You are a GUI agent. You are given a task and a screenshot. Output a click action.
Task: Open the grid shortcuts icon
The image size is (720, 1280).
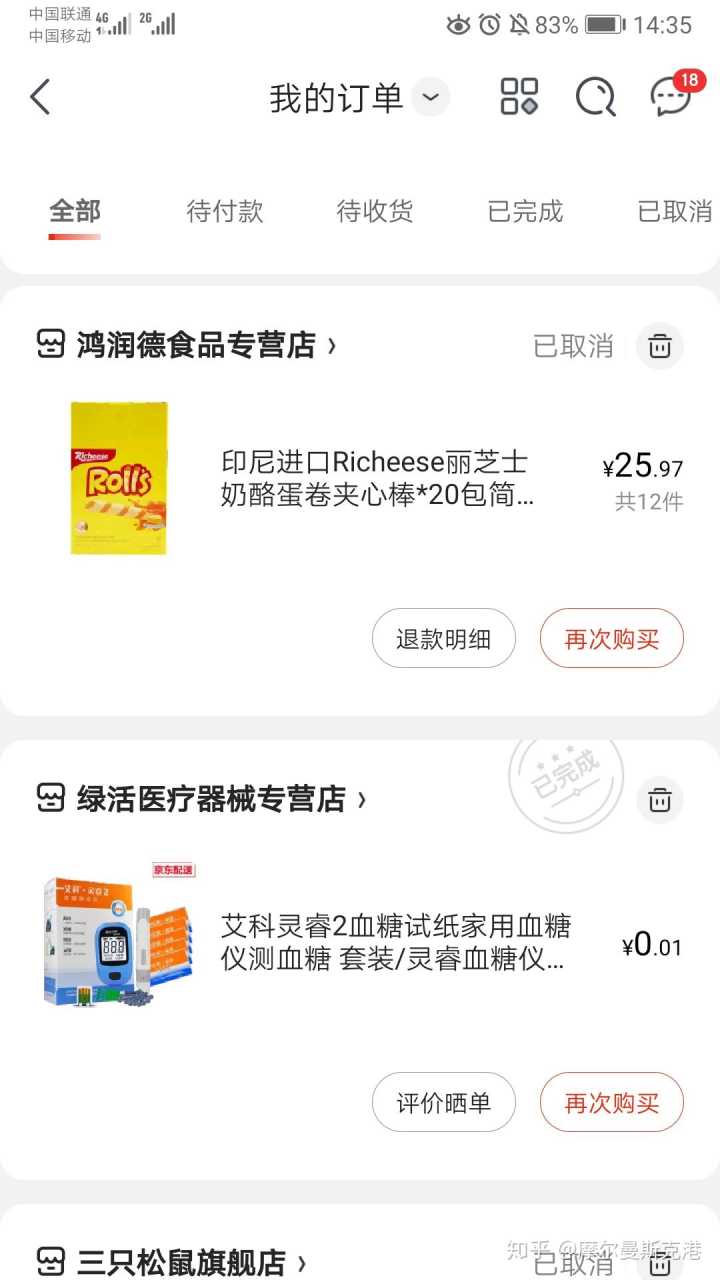click(x=519, y=97)
